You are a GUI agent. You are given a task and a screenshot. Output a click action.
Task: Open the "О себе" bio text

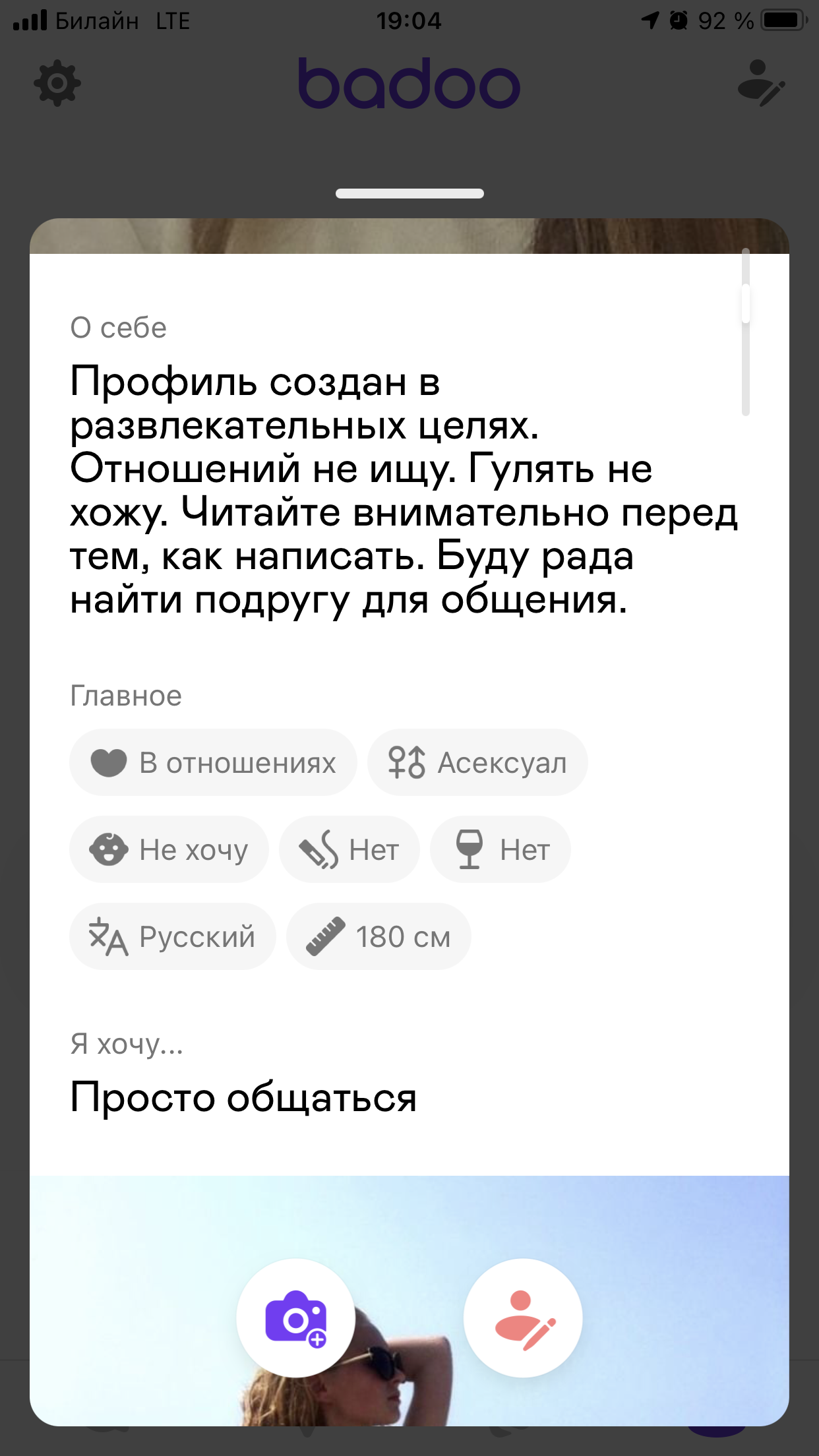(x=404, y=490)
